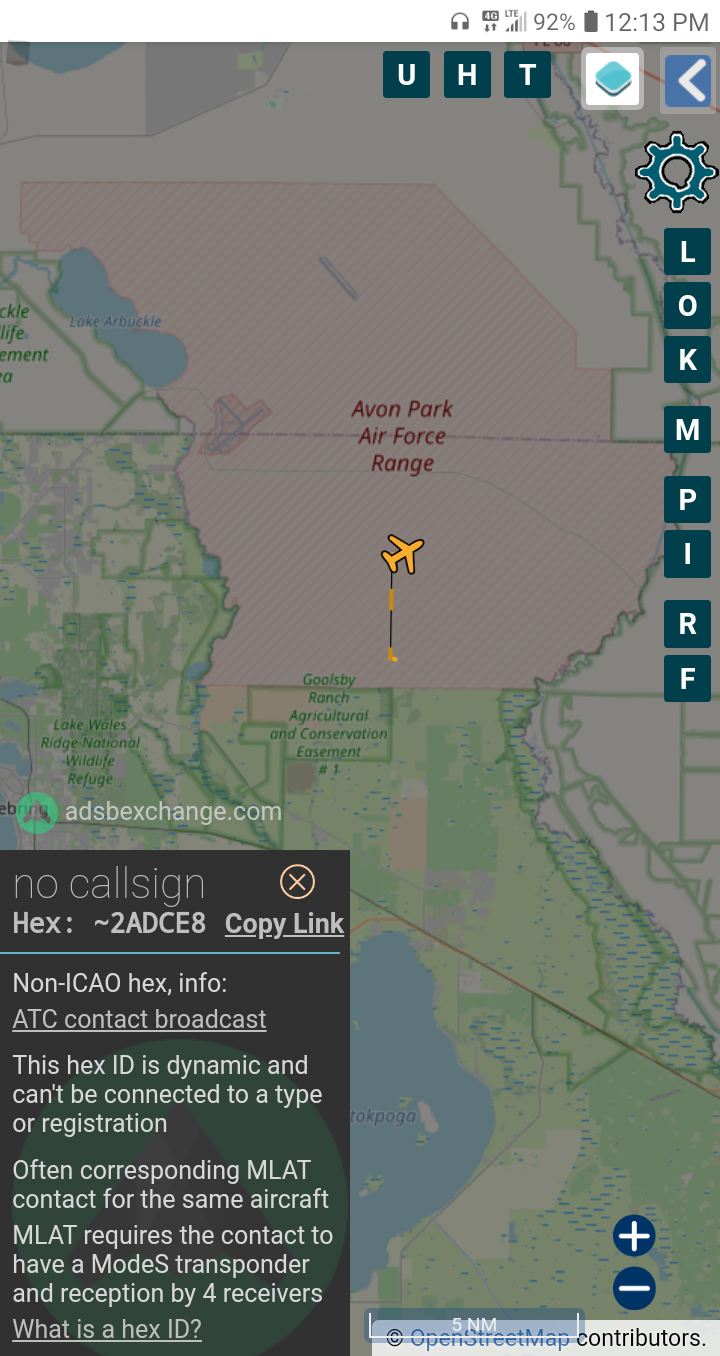
Task: Open the 'What is a hex ID?' link
Action: tap(107, 1329)
